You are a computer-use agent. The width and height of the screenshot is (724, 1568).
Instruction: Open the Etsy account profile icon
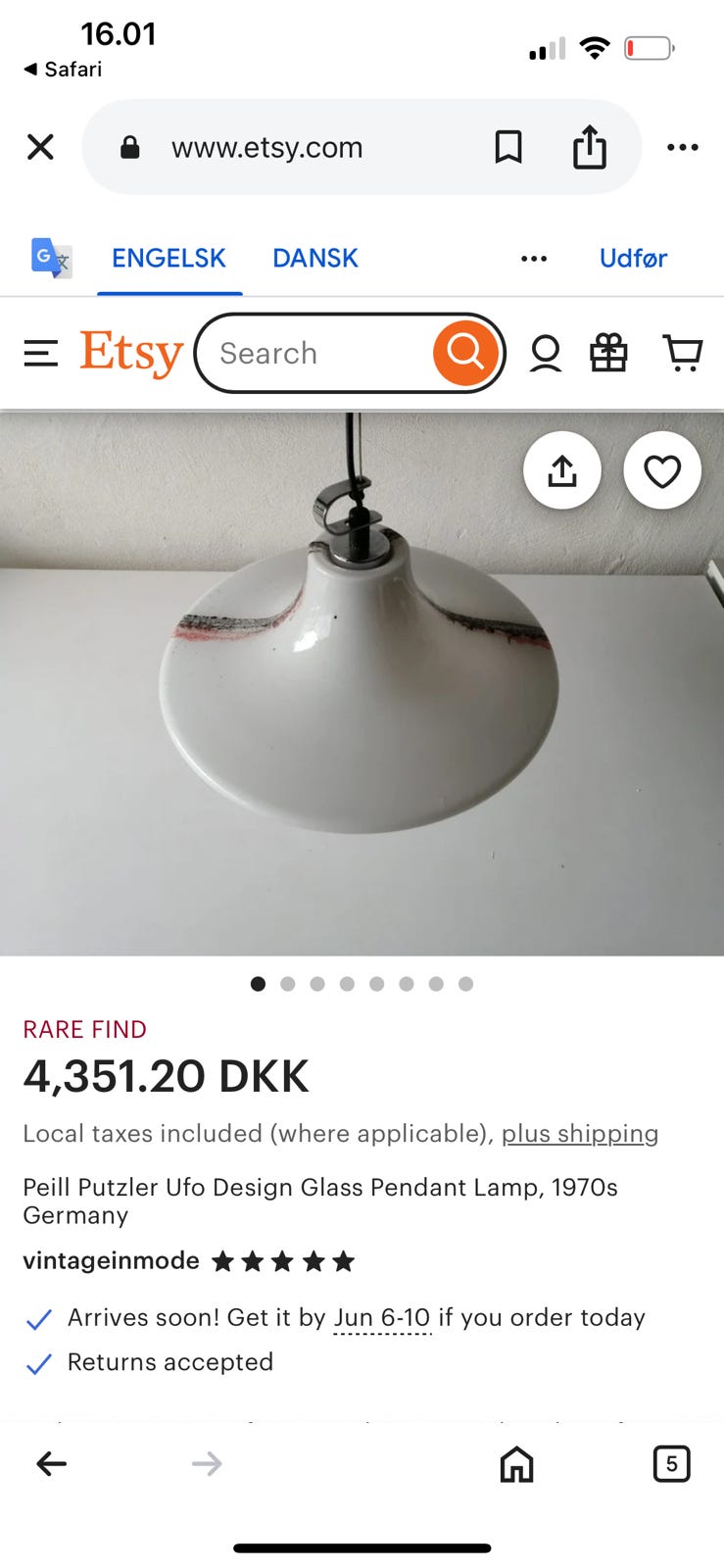545,354
